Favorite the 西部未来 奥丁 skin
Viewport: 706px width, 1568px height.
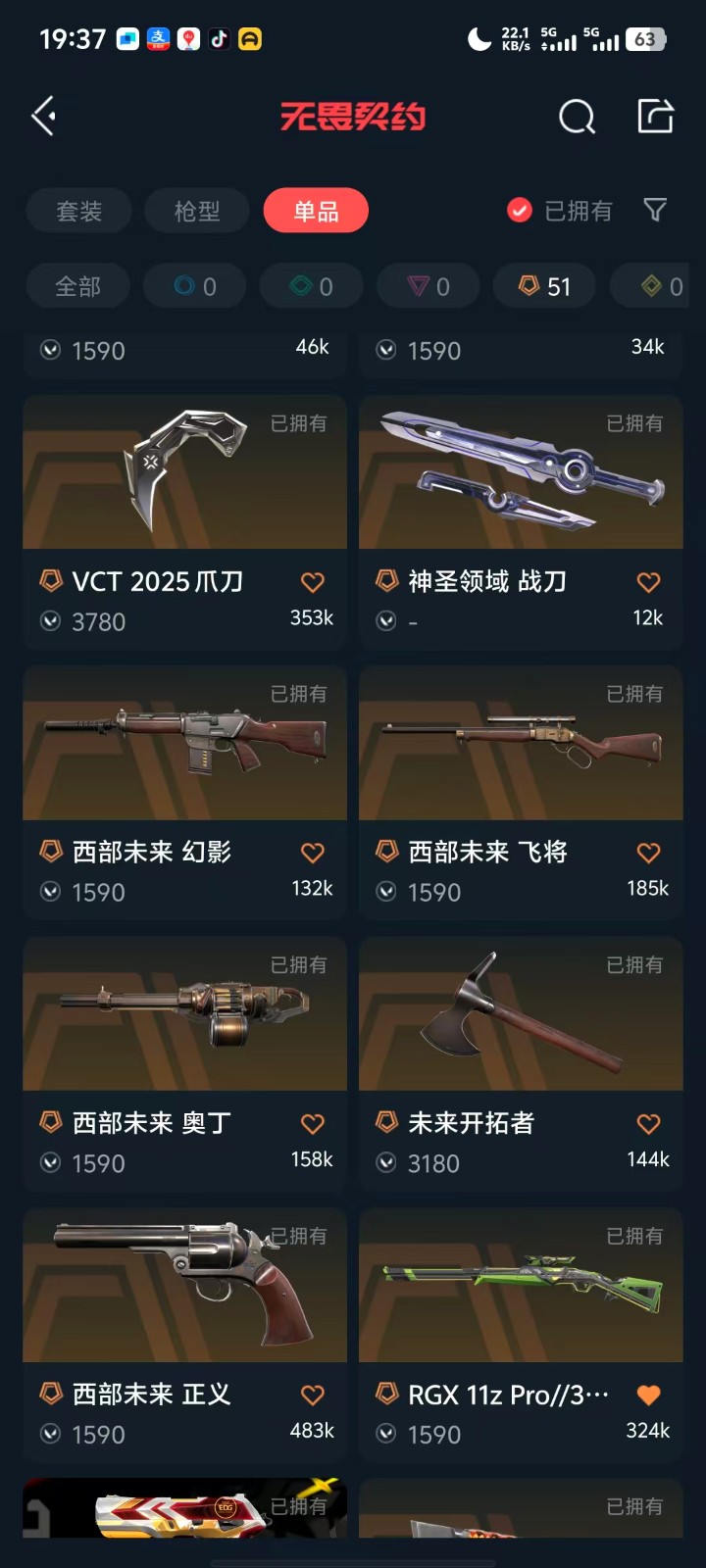click(x=313, y=1124)
